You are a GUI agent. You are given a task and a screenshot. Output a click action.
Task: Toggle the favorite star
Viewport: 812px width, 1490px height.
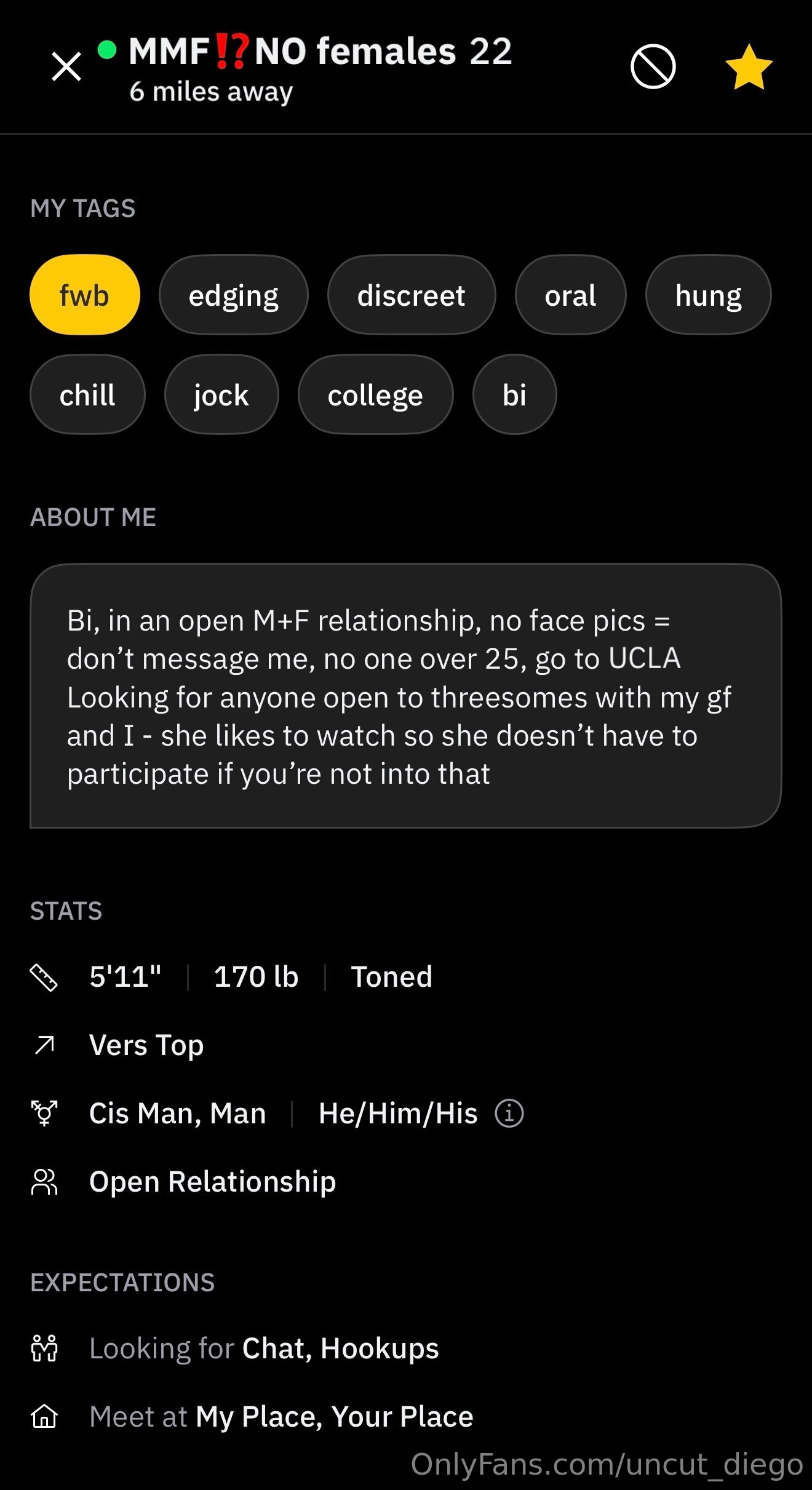click(x=749, y=66)
